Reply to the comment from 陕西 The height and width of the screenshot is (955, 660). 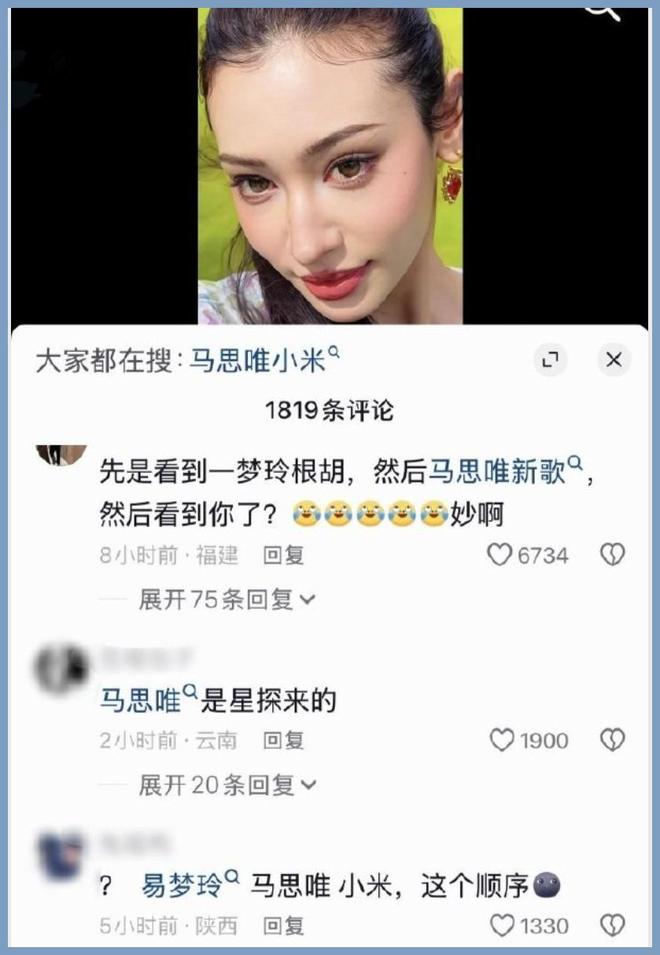click(283, 926)
